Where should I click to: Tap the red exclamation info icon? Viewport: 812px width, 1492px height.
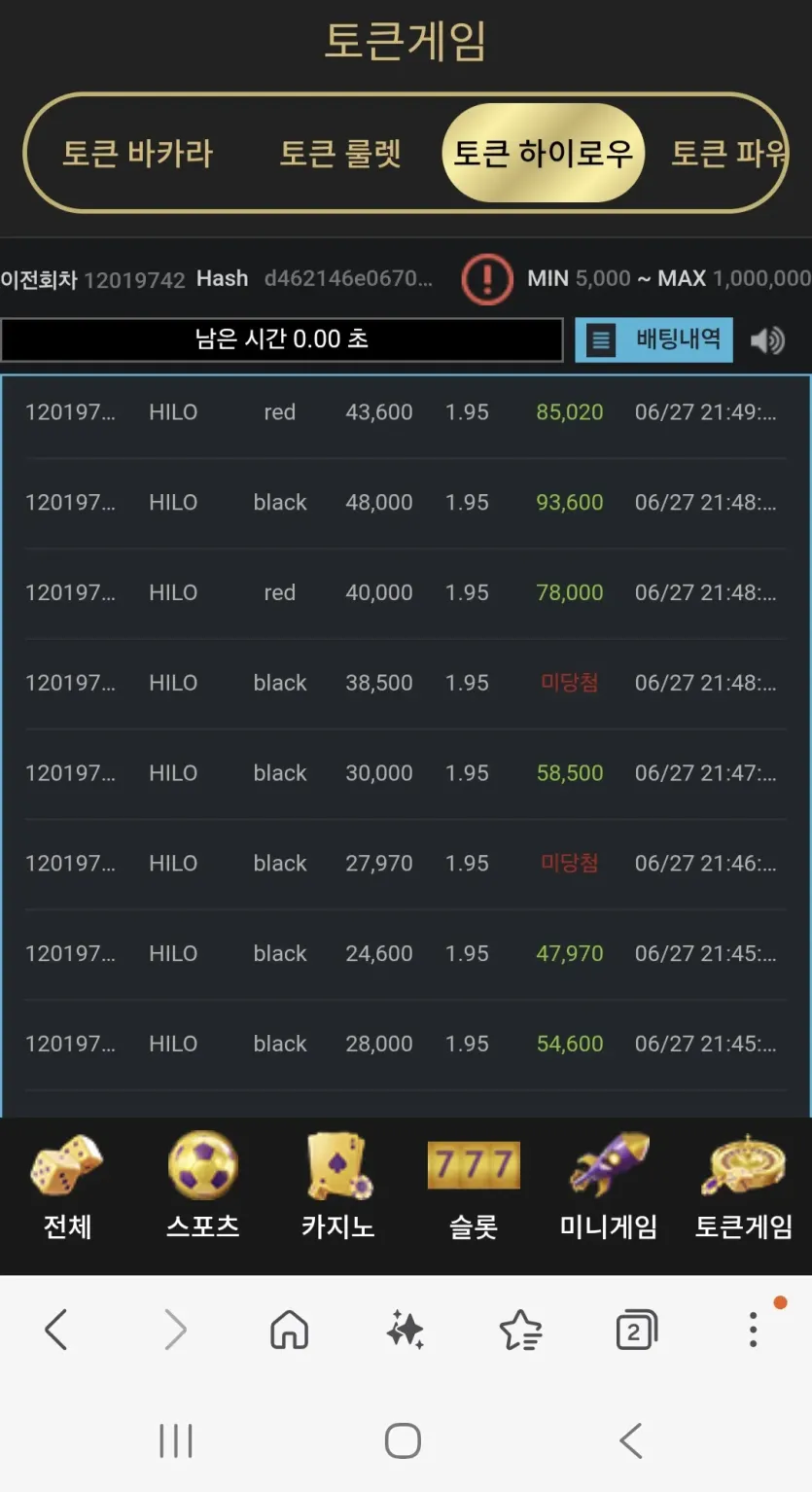pos(486,280)
